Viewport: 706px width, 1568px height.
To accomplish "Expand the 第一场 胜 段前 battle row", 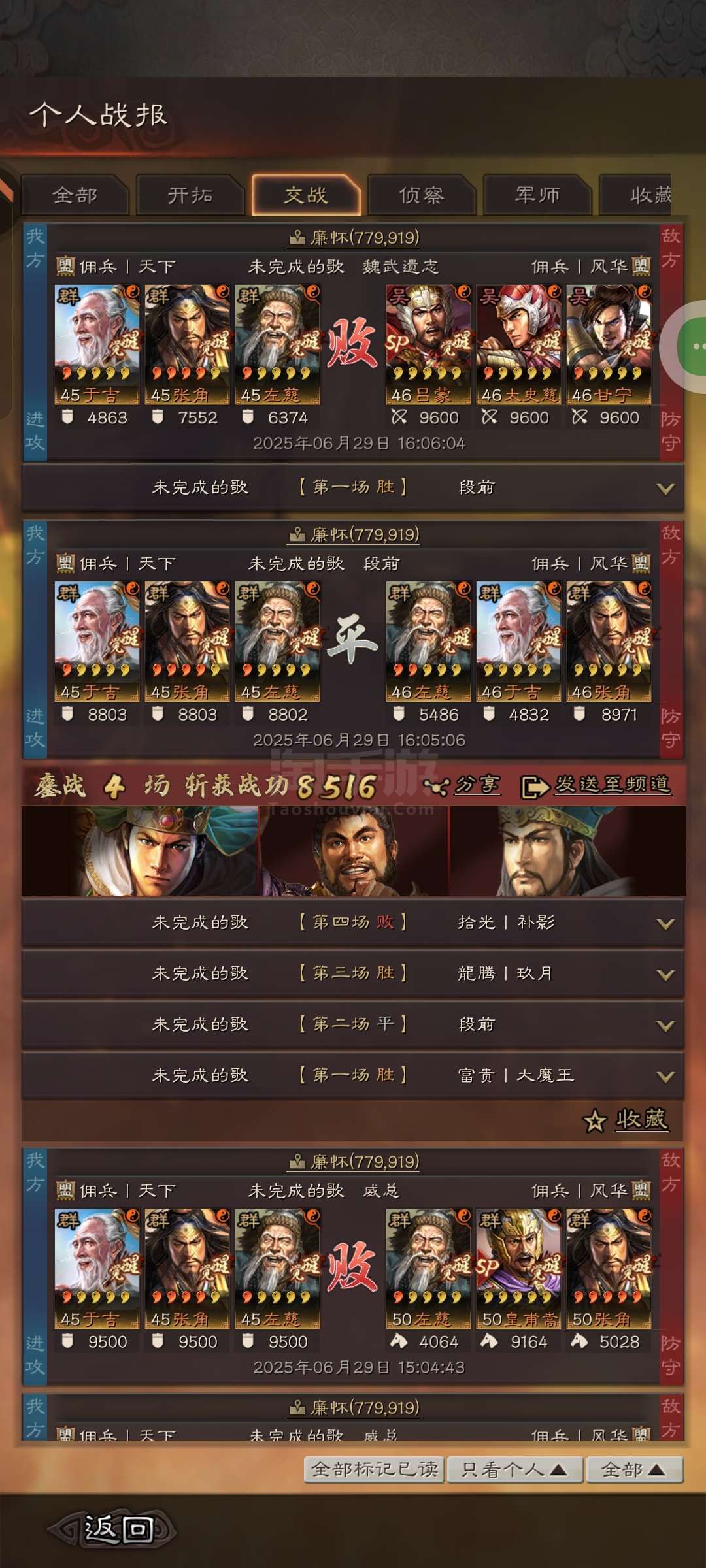I will (x=353, y=487).
